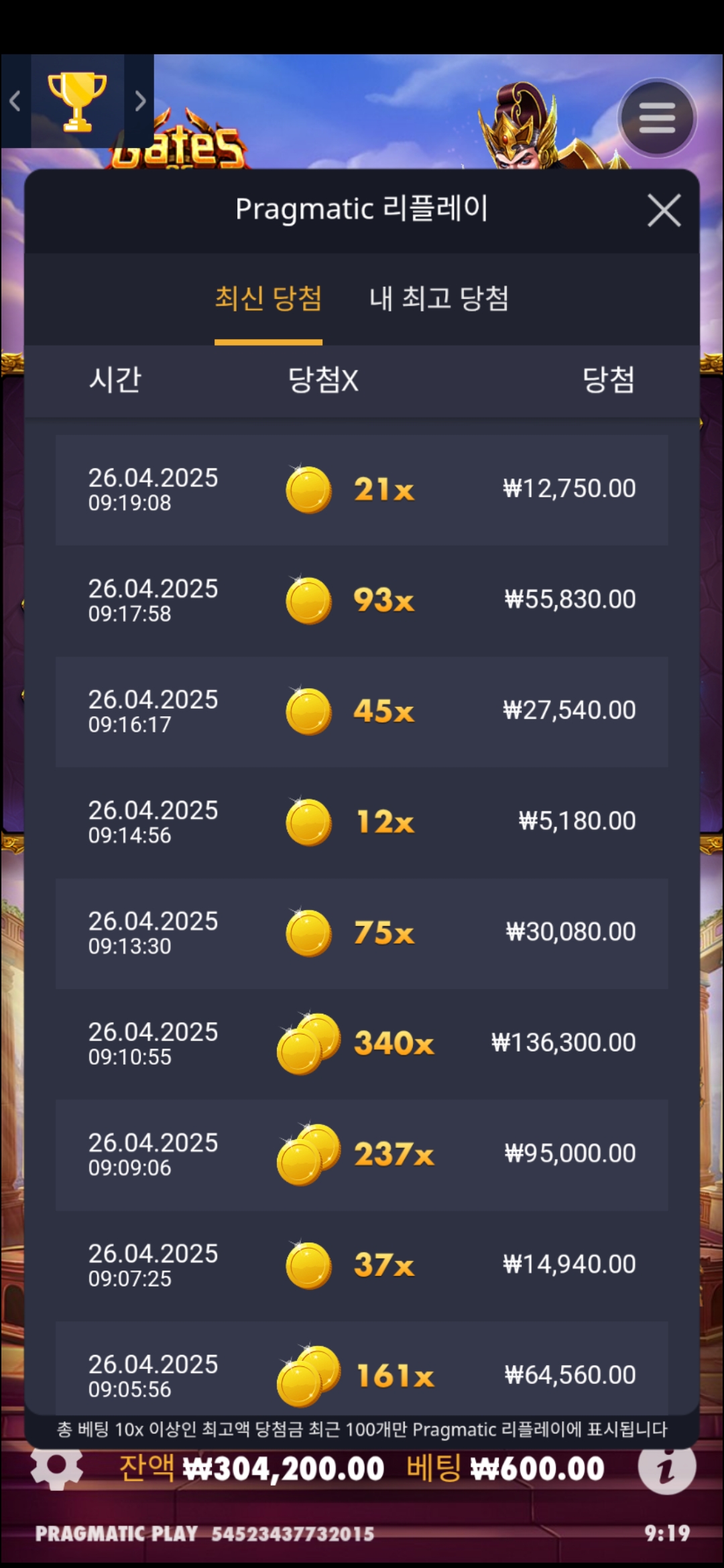This screenshot has width=724, height=1568.
Task: Switch to the 내 최고 당첨 tab
Action: 438,299
